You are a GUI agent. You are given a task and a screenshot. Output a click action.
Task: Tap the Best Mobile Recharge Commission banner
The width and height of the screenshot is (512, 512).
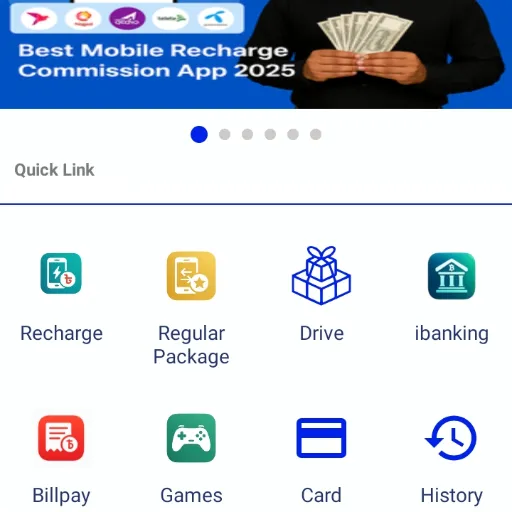click(256, 54)
